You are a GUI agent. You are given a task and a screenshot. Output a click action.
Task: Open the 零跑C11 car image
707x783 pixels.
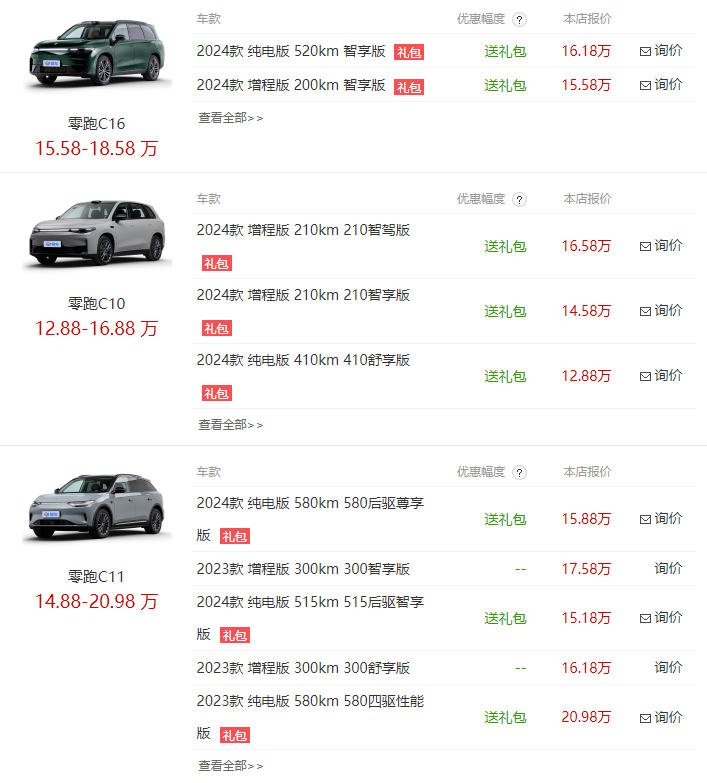pos(97,508)
